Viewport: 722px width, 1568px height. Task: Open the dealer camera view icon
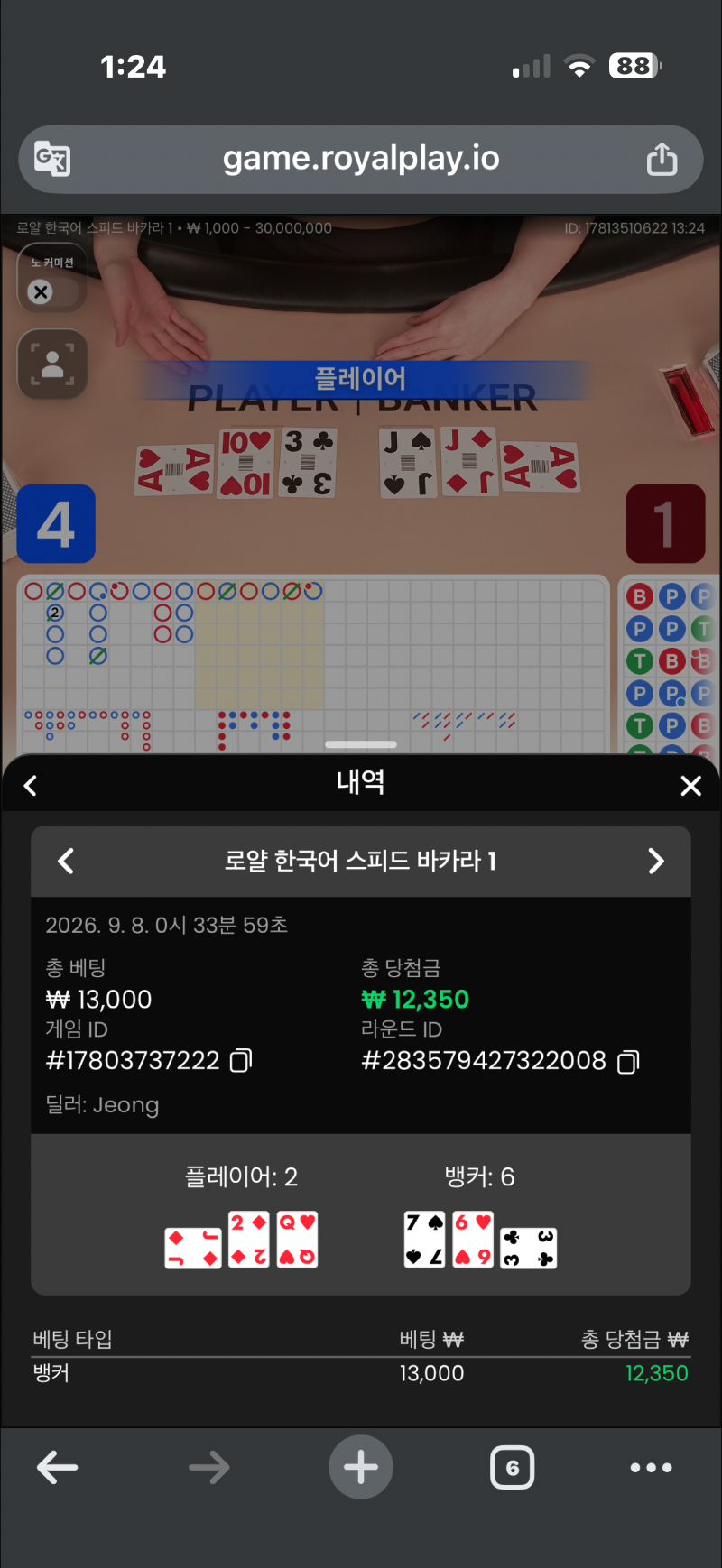coord(53,364)
